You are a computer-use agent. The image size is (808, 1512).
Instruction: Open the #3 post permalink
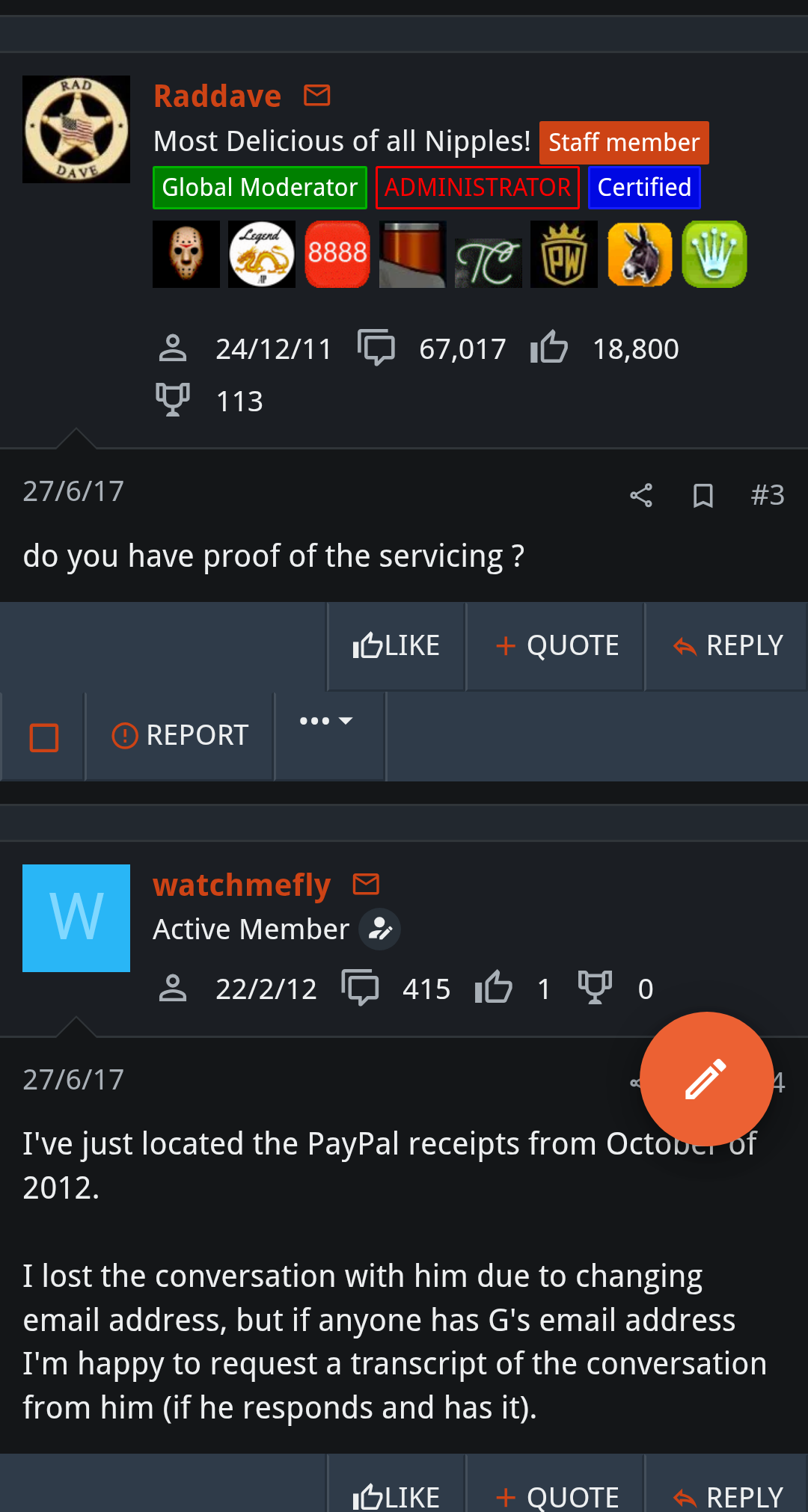pos(767,495)
